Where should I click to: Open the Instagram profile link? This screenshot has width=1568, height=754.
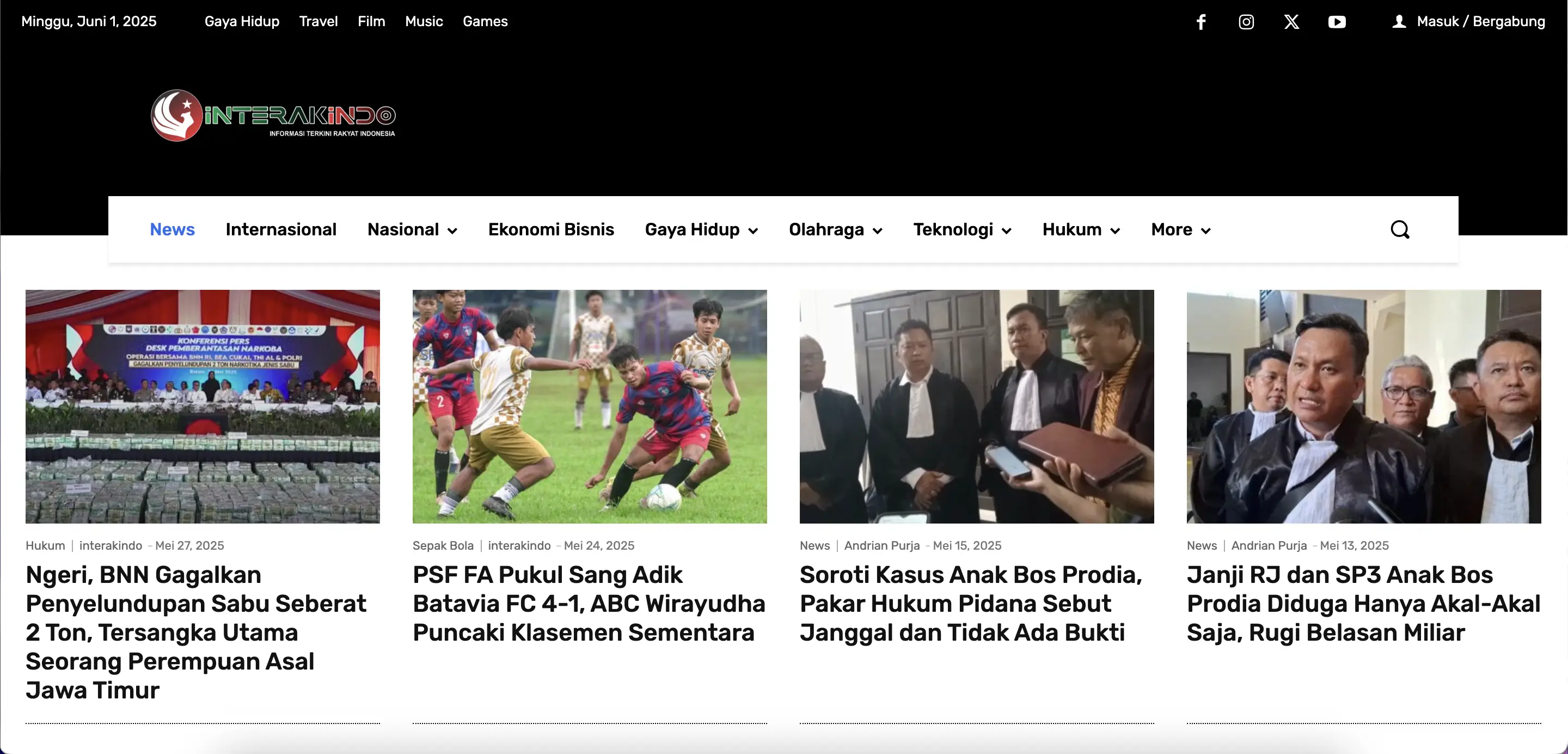(x=1246, y=22)
